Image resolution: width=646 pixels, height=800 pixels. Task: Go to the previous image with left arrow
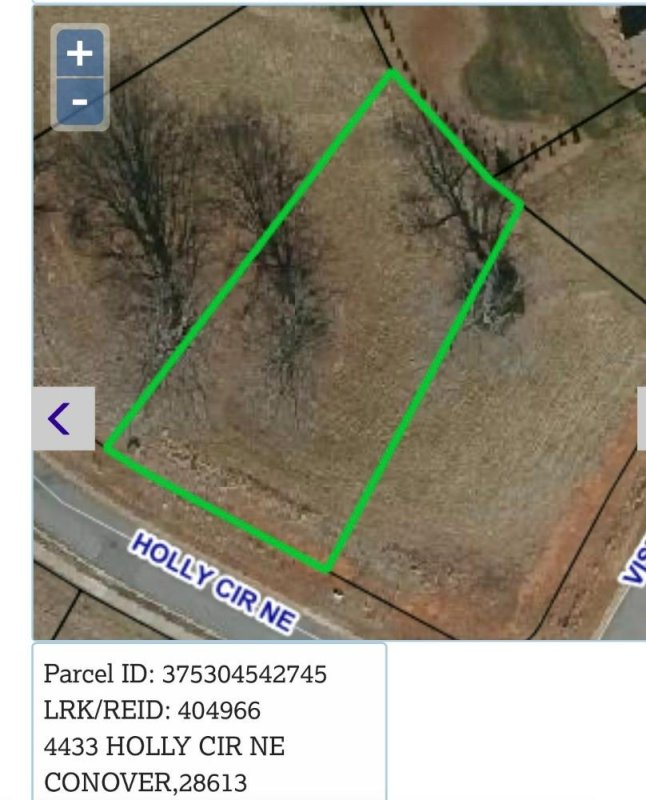click(x=63, y=418)
